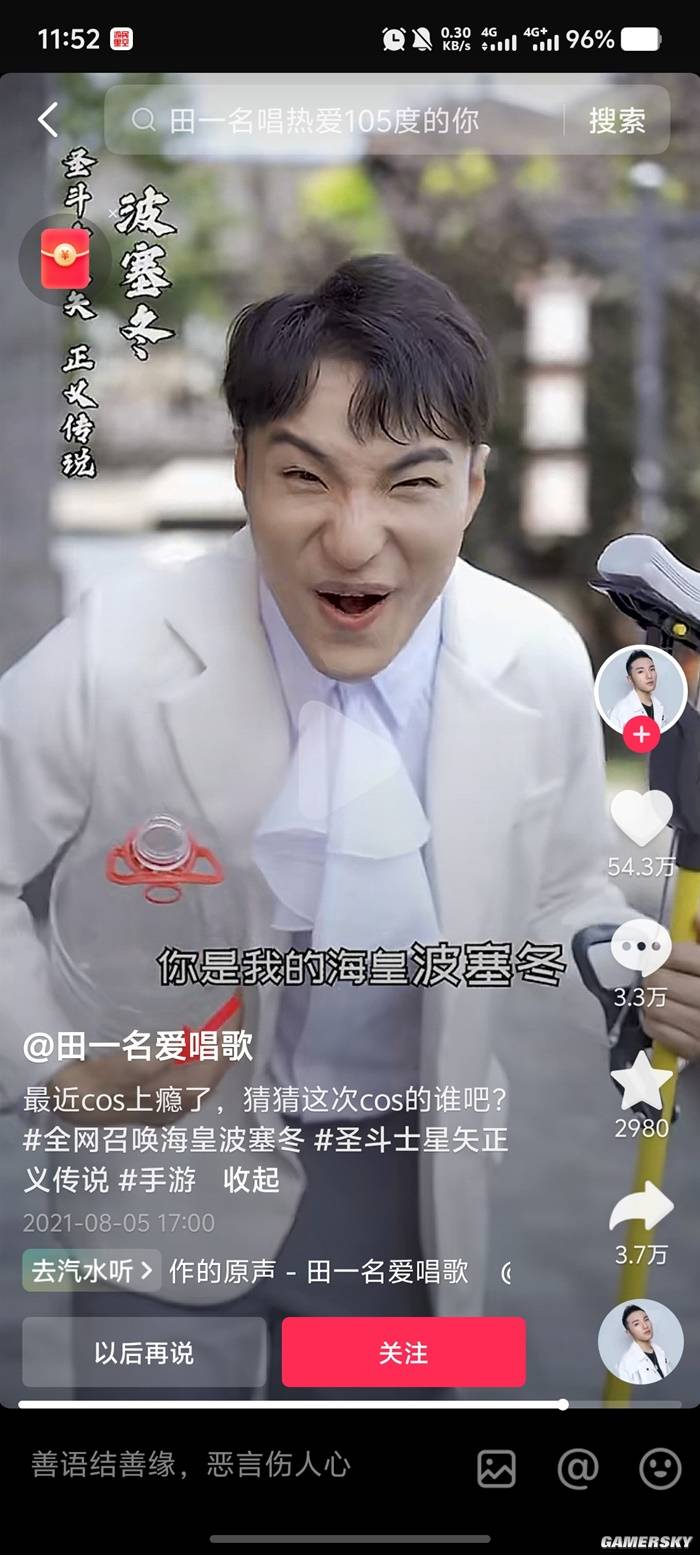Dismiss the prompt with 以后再说
The image size is (700, 1555).
coord(144,1353)
